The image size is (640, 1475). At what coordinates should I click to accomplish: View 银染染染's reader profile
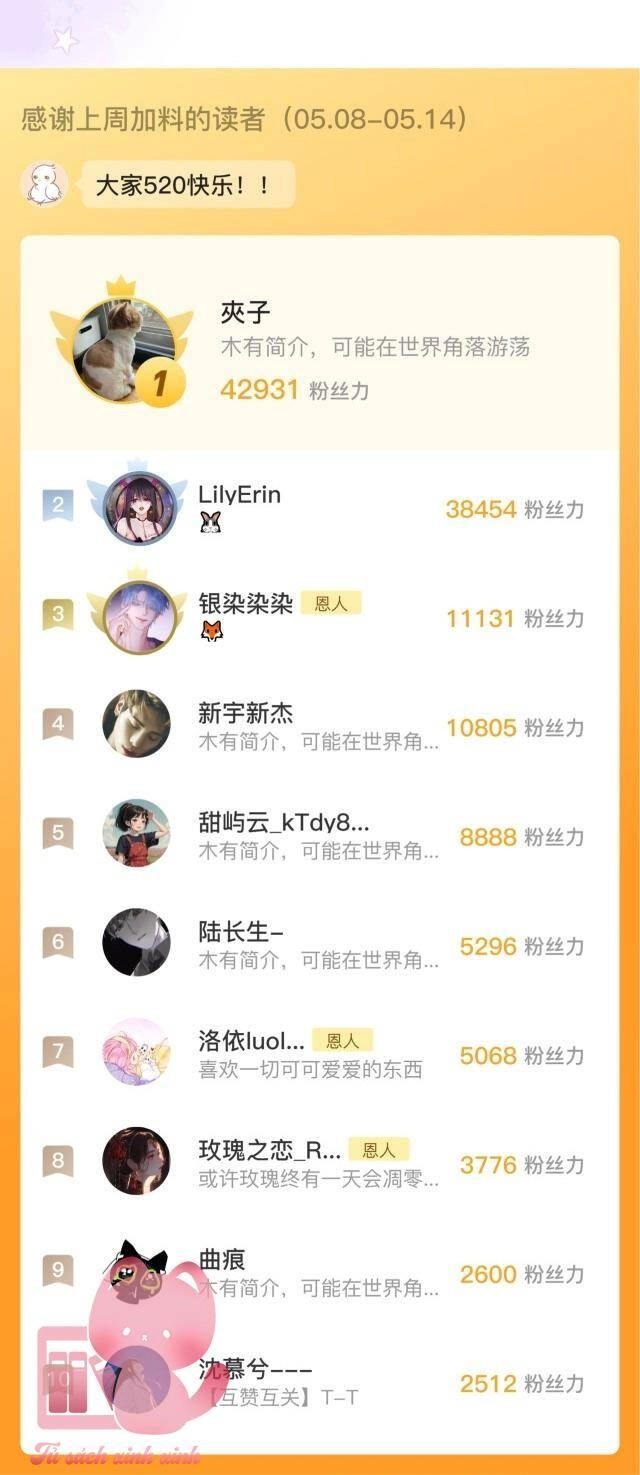tap(245, 604)
